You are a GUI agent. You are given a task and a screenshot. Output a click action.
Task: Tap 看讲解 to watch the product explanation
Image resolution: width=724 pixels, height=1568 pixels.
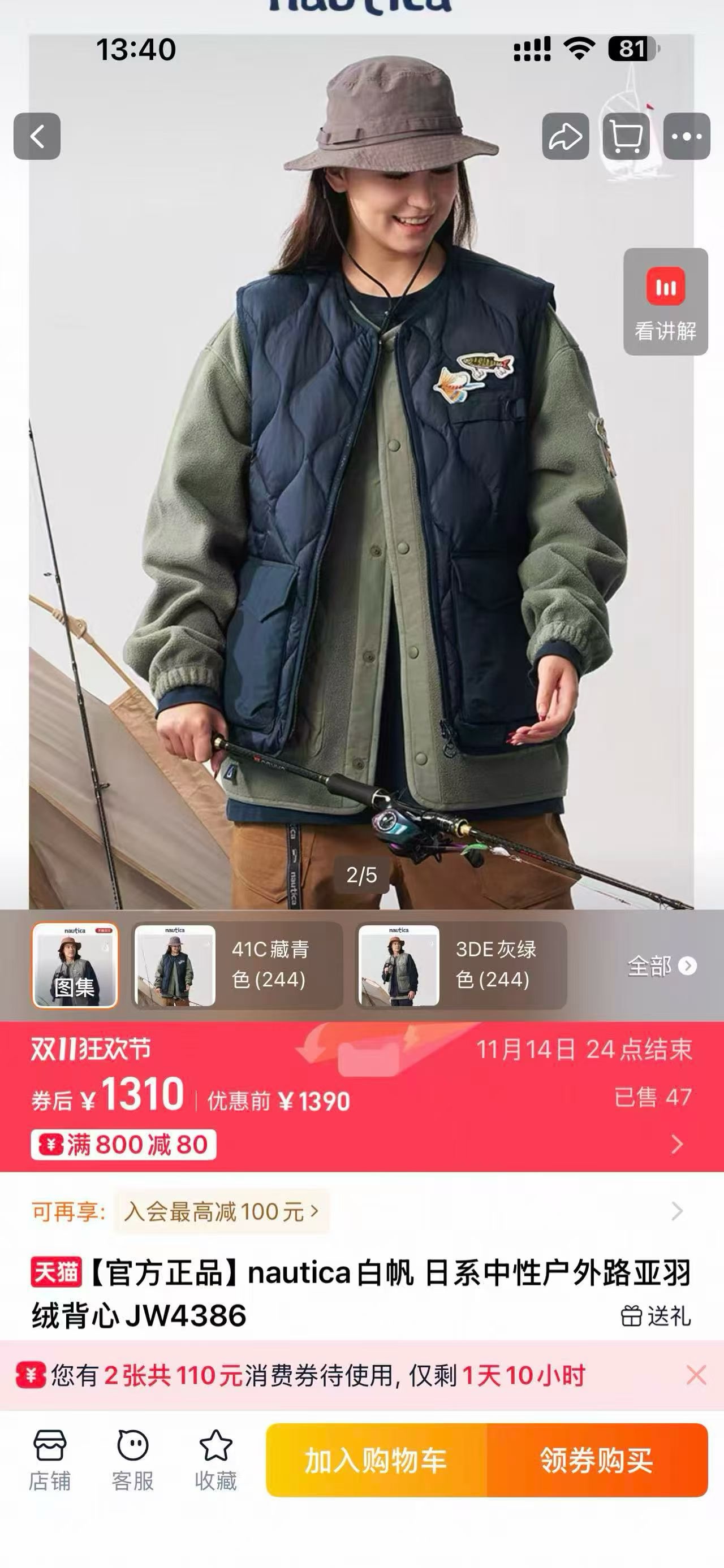point(665,302)
